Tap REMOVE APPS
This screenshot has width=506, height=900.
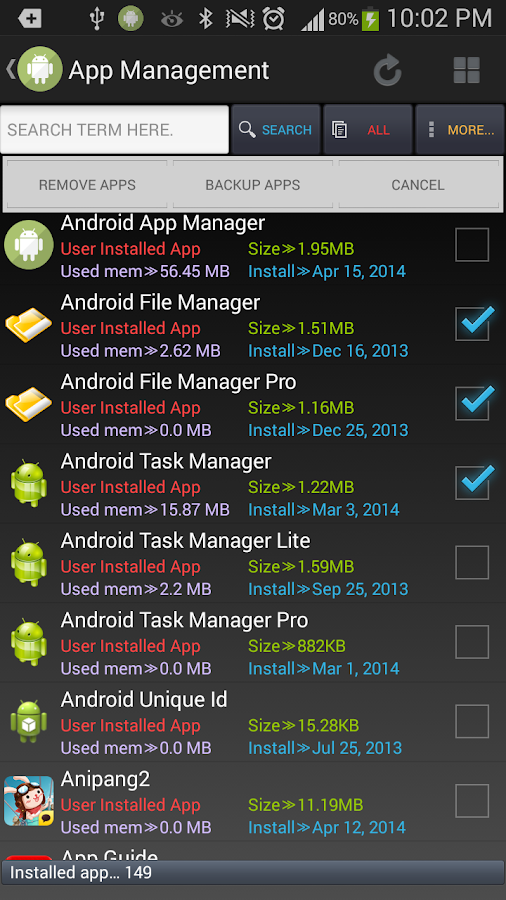click(87, 185)
